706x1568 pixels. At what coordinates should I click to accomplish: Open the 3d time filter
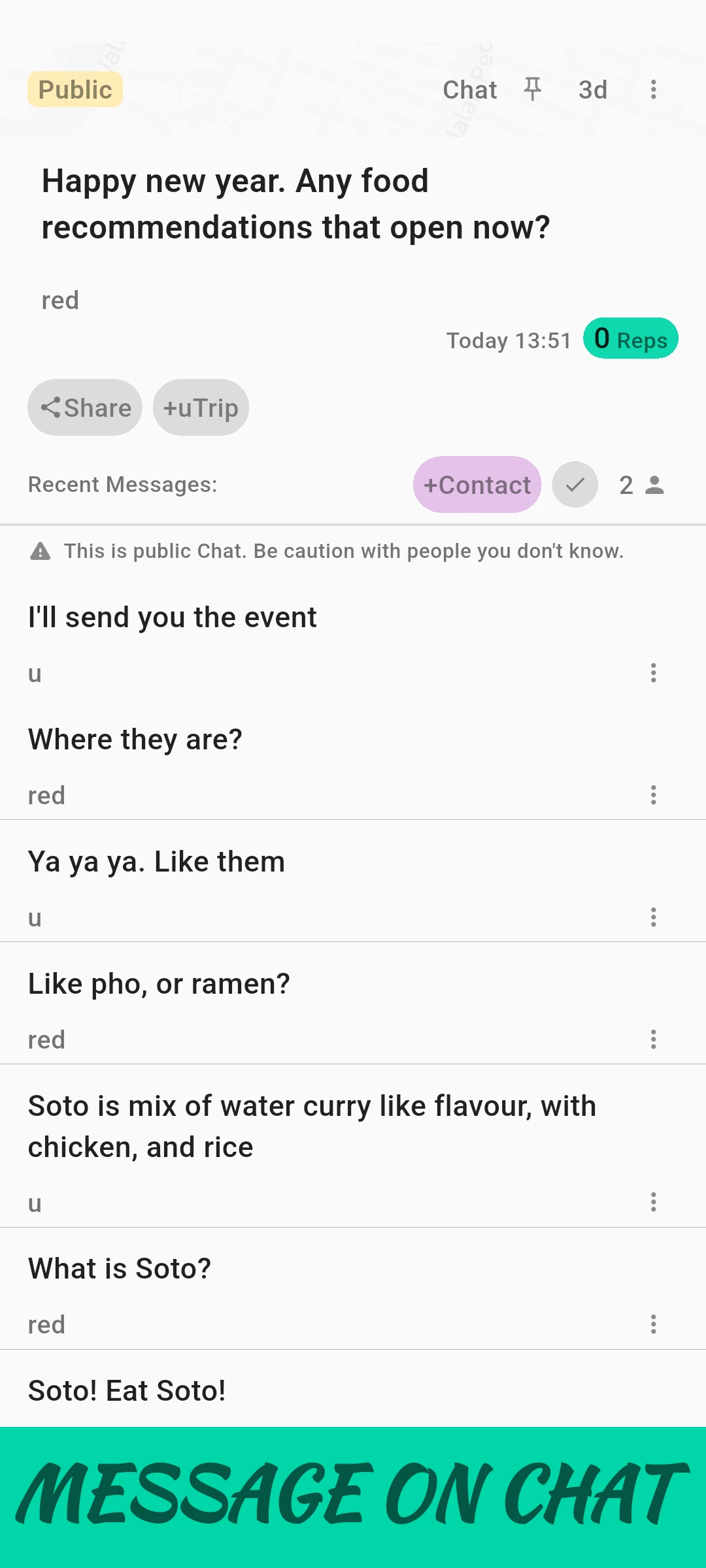[592, 90]
